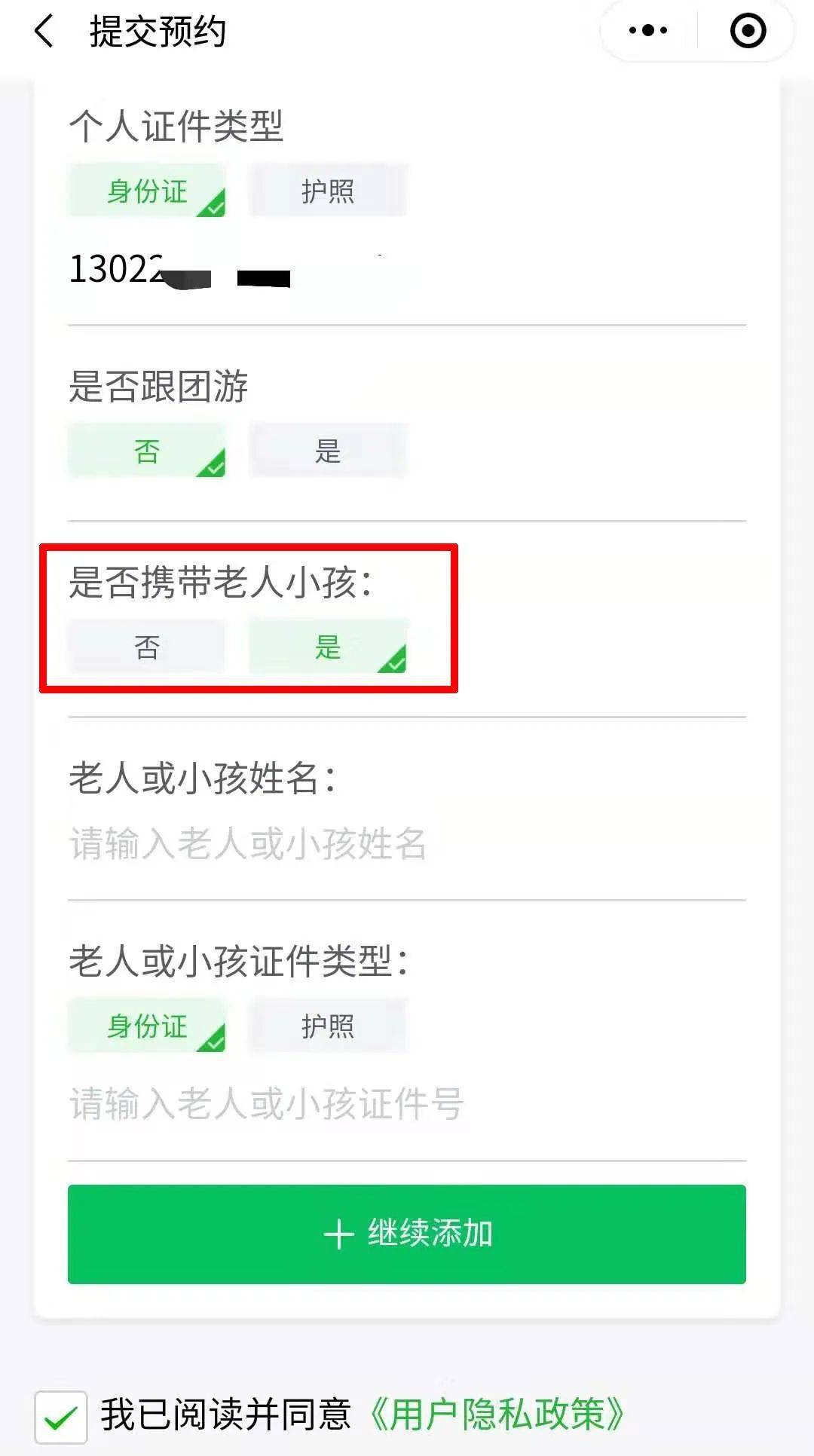Viewport: 814px width, 1456px height.
Task: Choose 否 for 是否跟团游
Action: 147,451
